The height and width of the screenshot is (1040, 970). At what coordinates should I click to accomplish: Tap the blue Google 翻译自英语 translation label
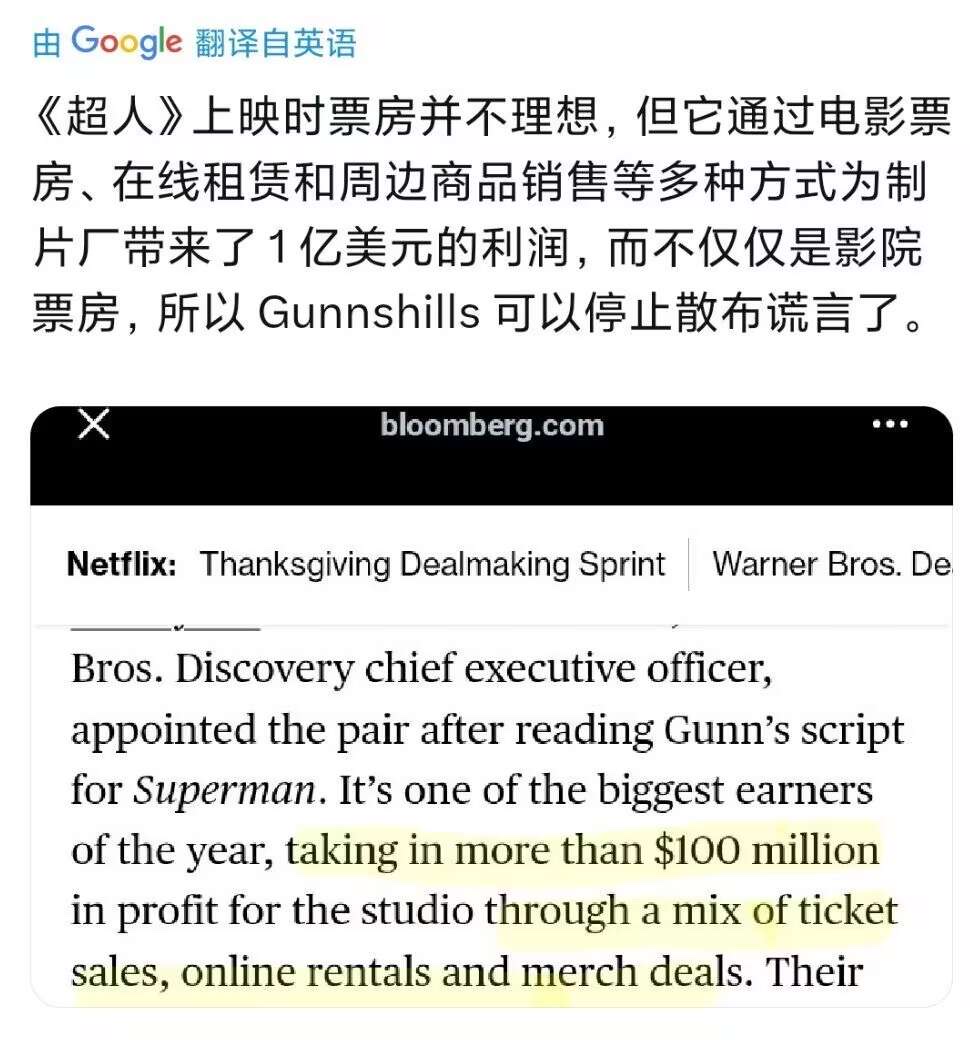coord(194,43)
